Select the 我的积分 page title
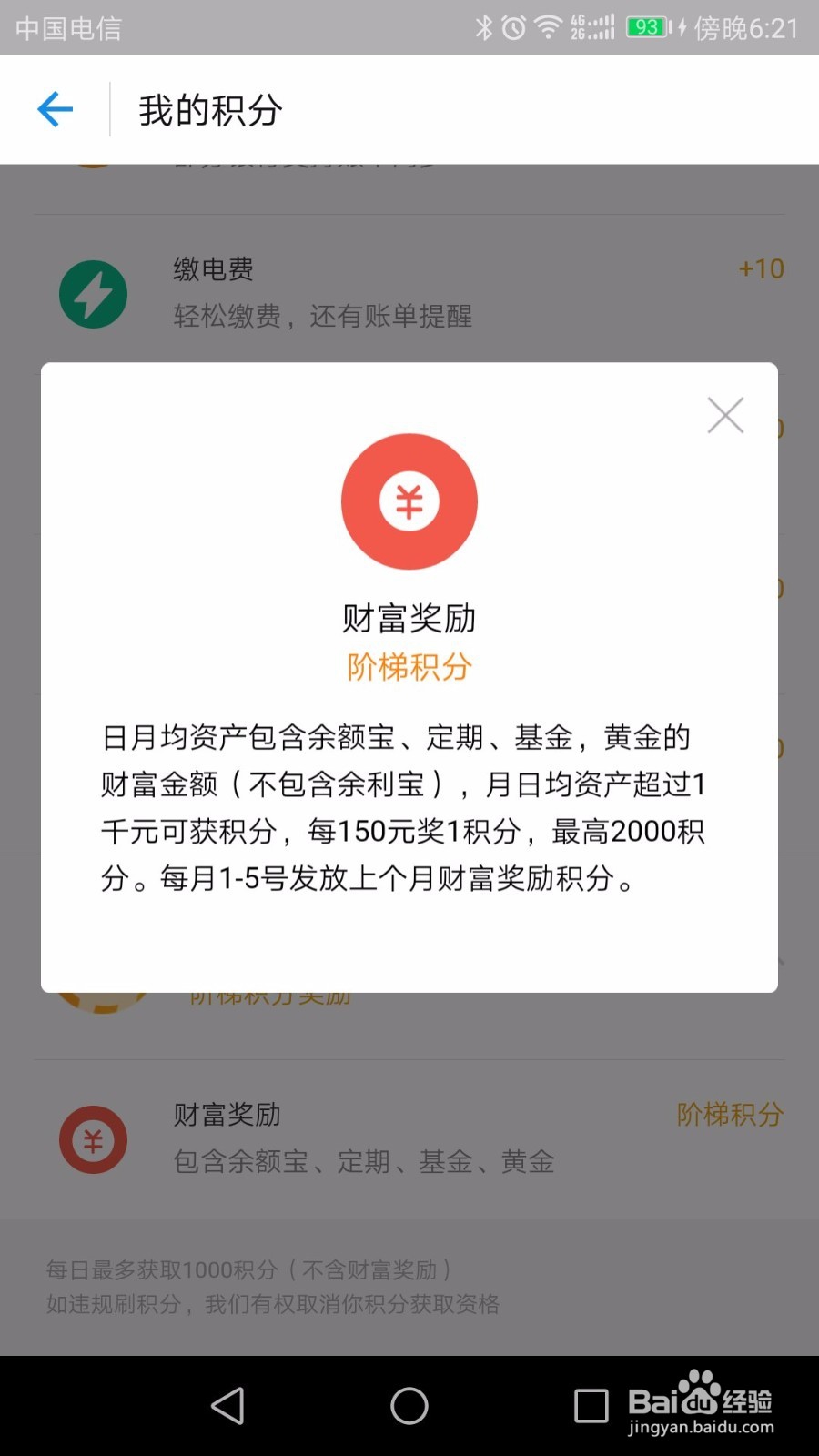The image size is (819, 1456). 209,108
